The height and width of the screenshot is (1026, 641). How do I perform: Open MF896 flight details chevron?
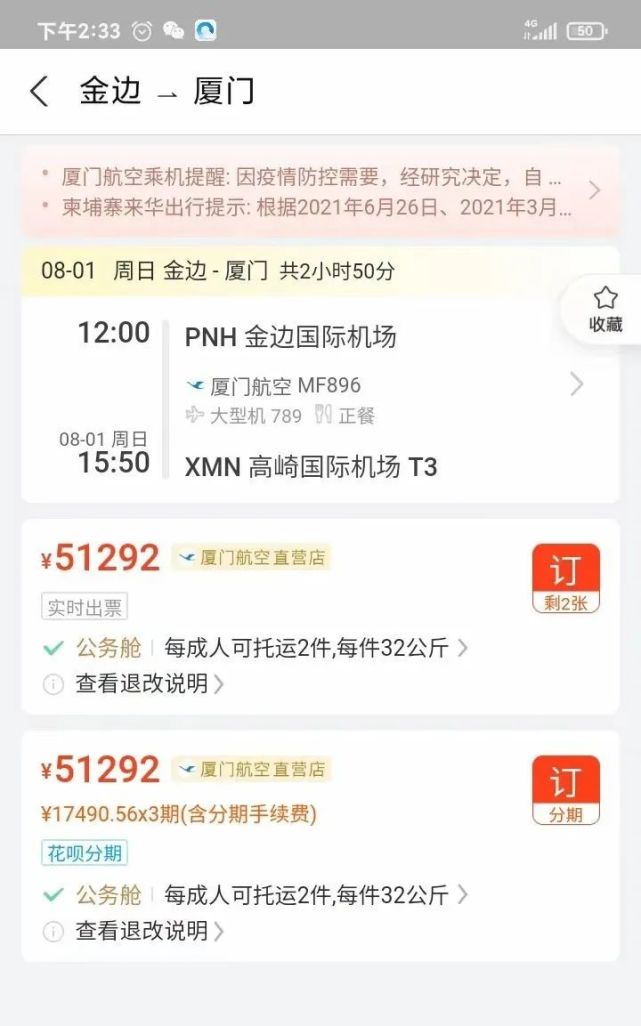(576, 384)
